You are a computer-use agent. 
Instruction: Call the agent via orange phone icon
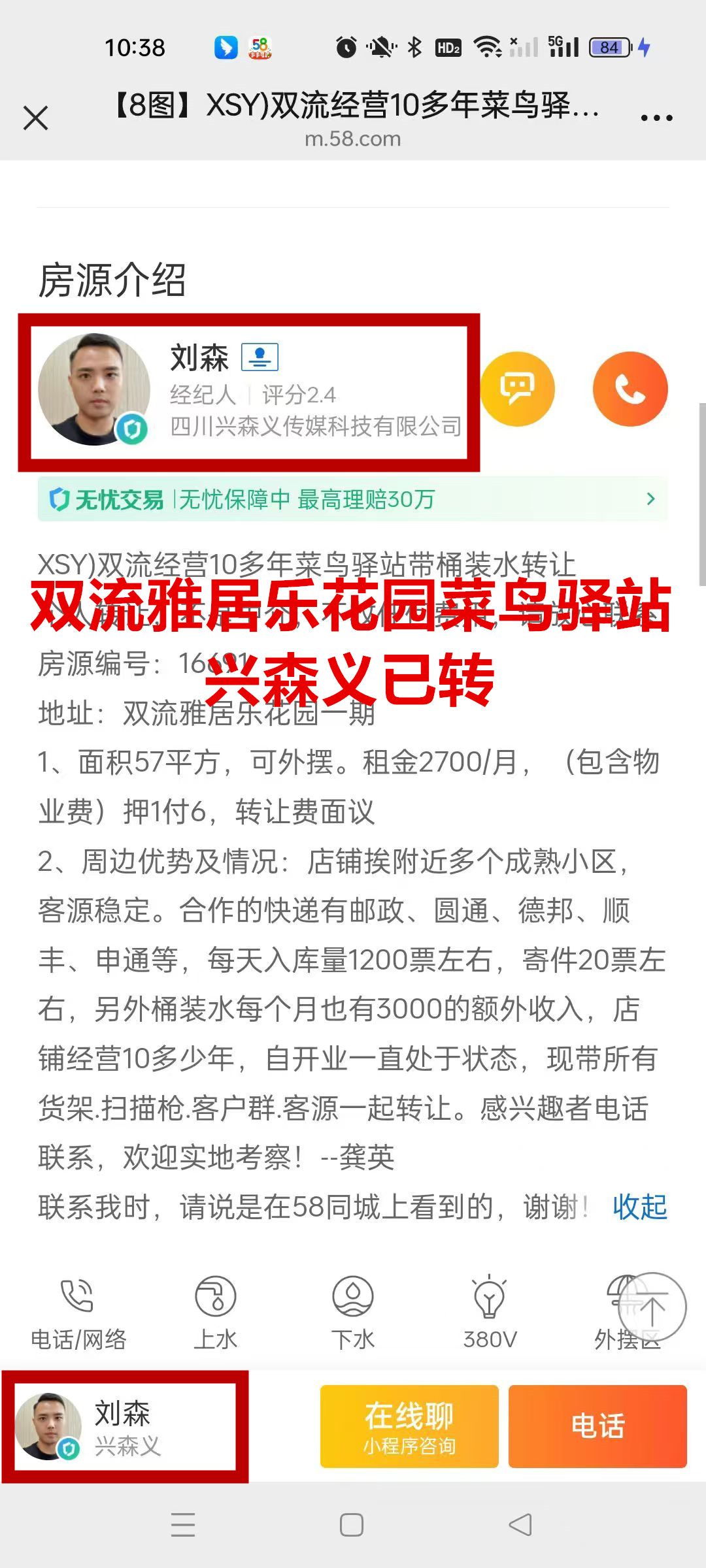[630, 389]
